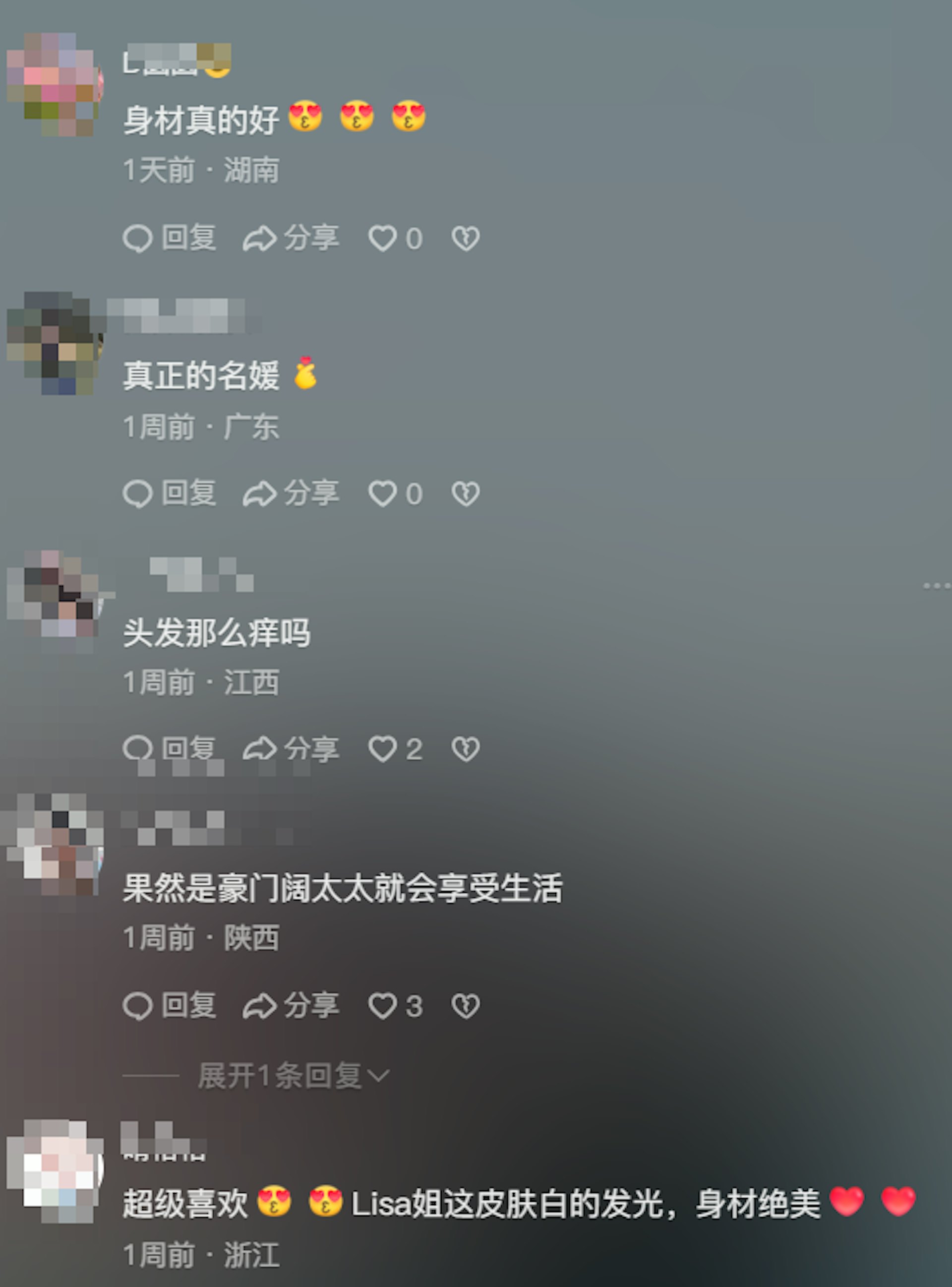
Task: Share the 真正的名媛 comment
Action: point(291,493)
